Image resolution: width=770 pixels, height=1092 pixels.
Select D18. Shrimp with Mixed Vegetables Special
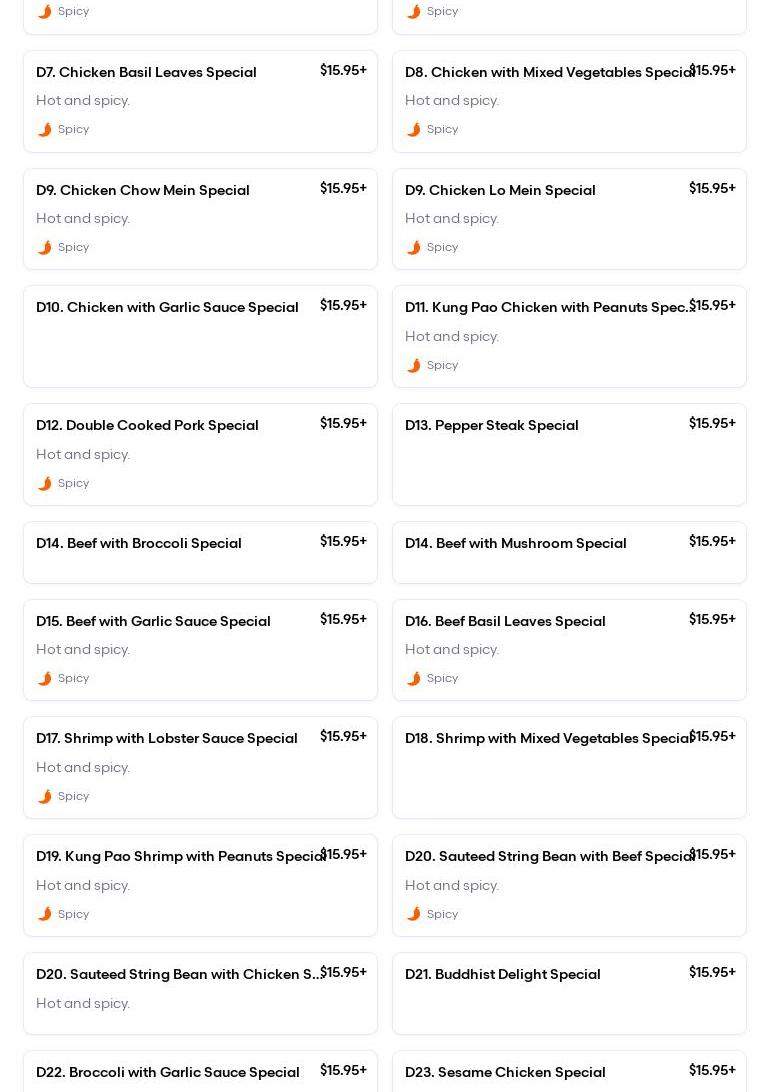point(548,739)
